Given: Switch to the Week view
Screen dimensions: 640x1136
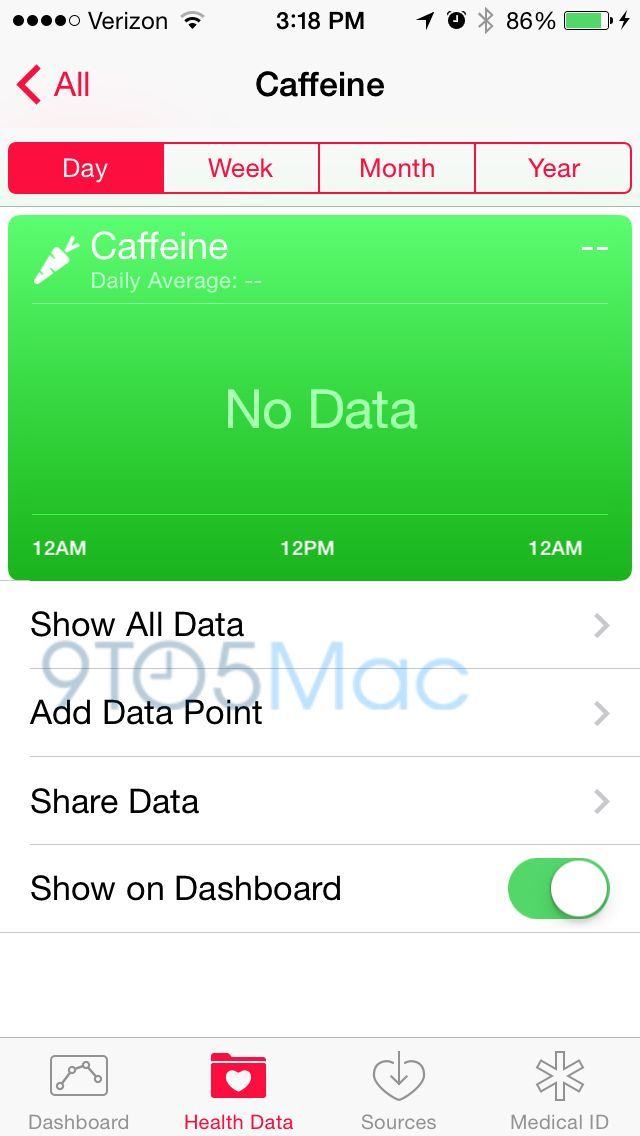Looking at the screenshot, I should click(x=241, y=168).
